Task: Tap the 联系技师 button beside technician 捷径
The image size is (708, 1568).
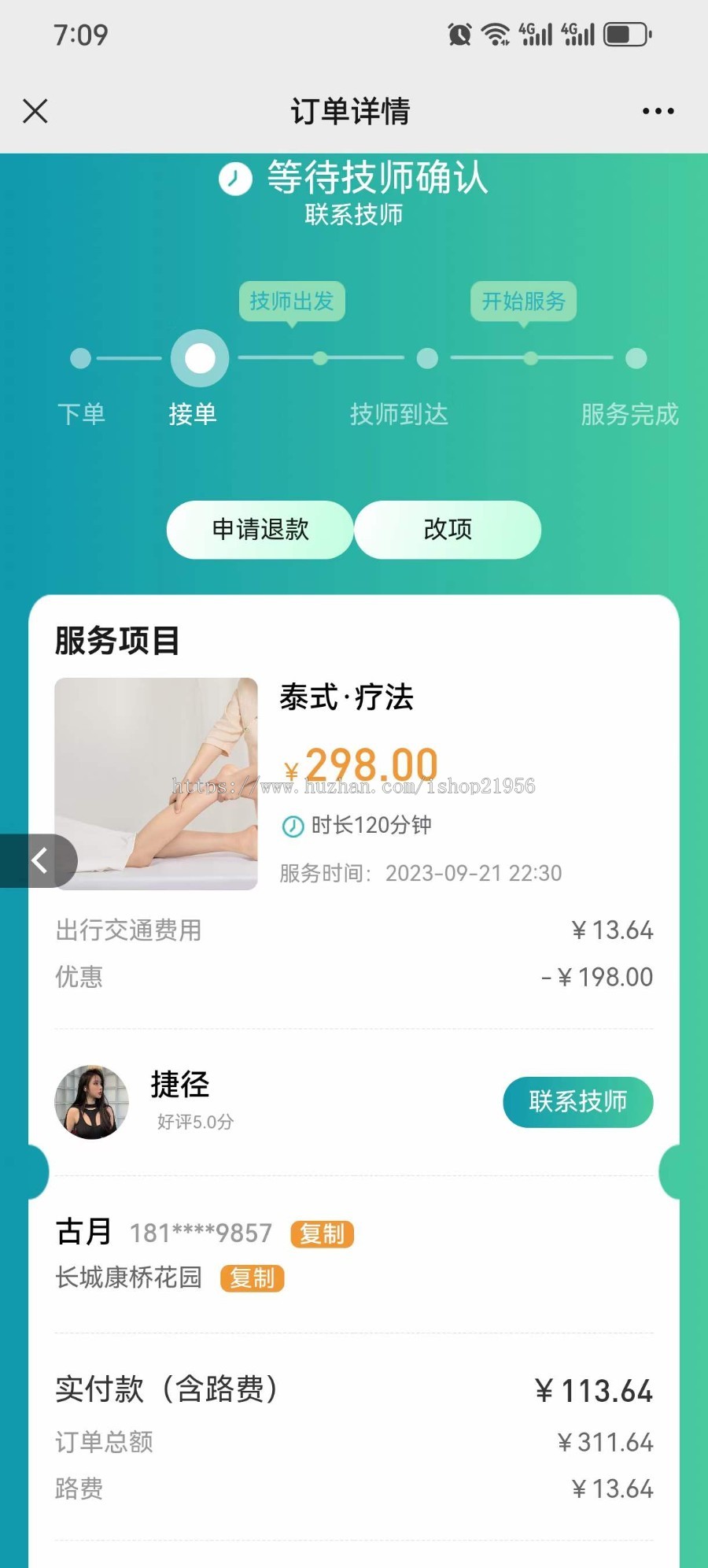Action: [x=577, y=1102]
